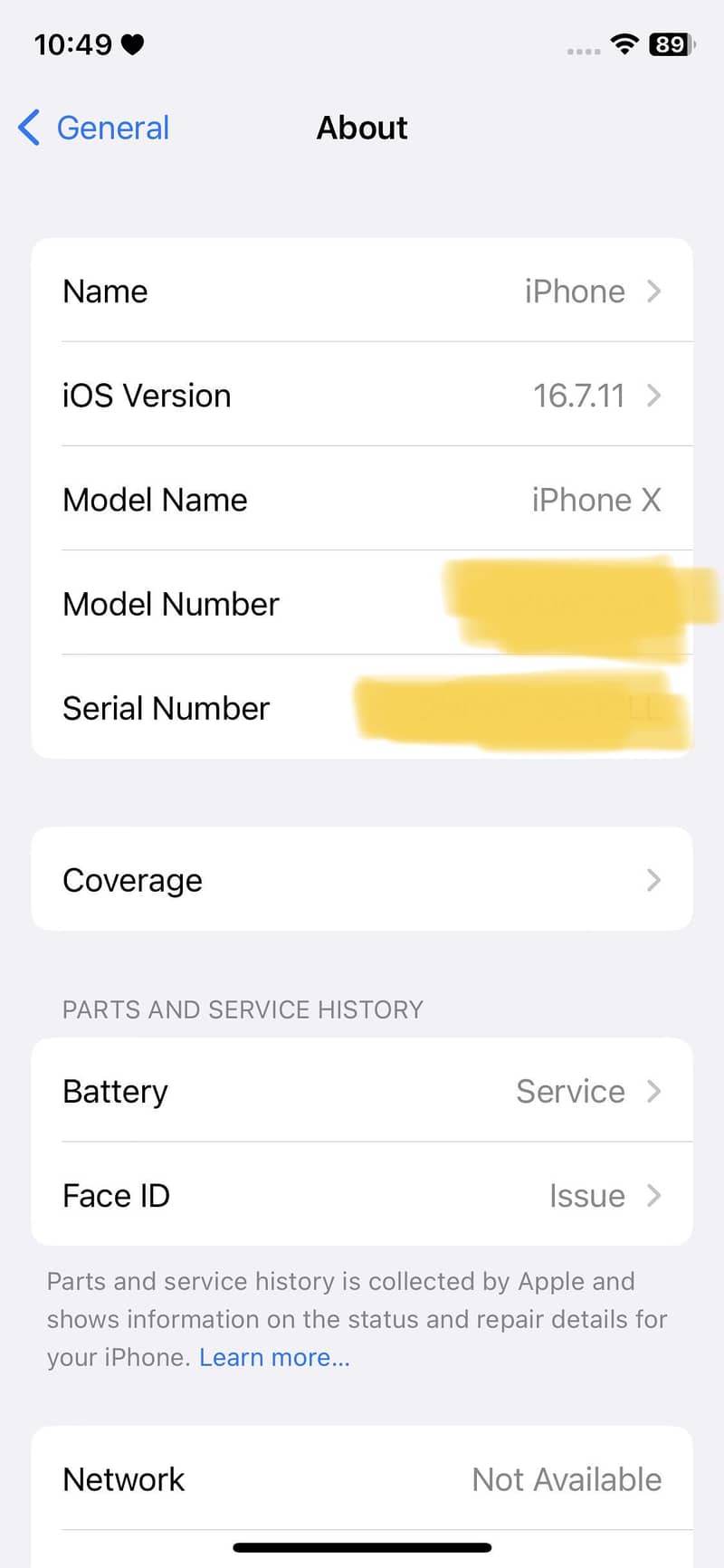724x1568 pixels.
Task: Tap the Learn more link
Action: click(x=273, y=1357)
